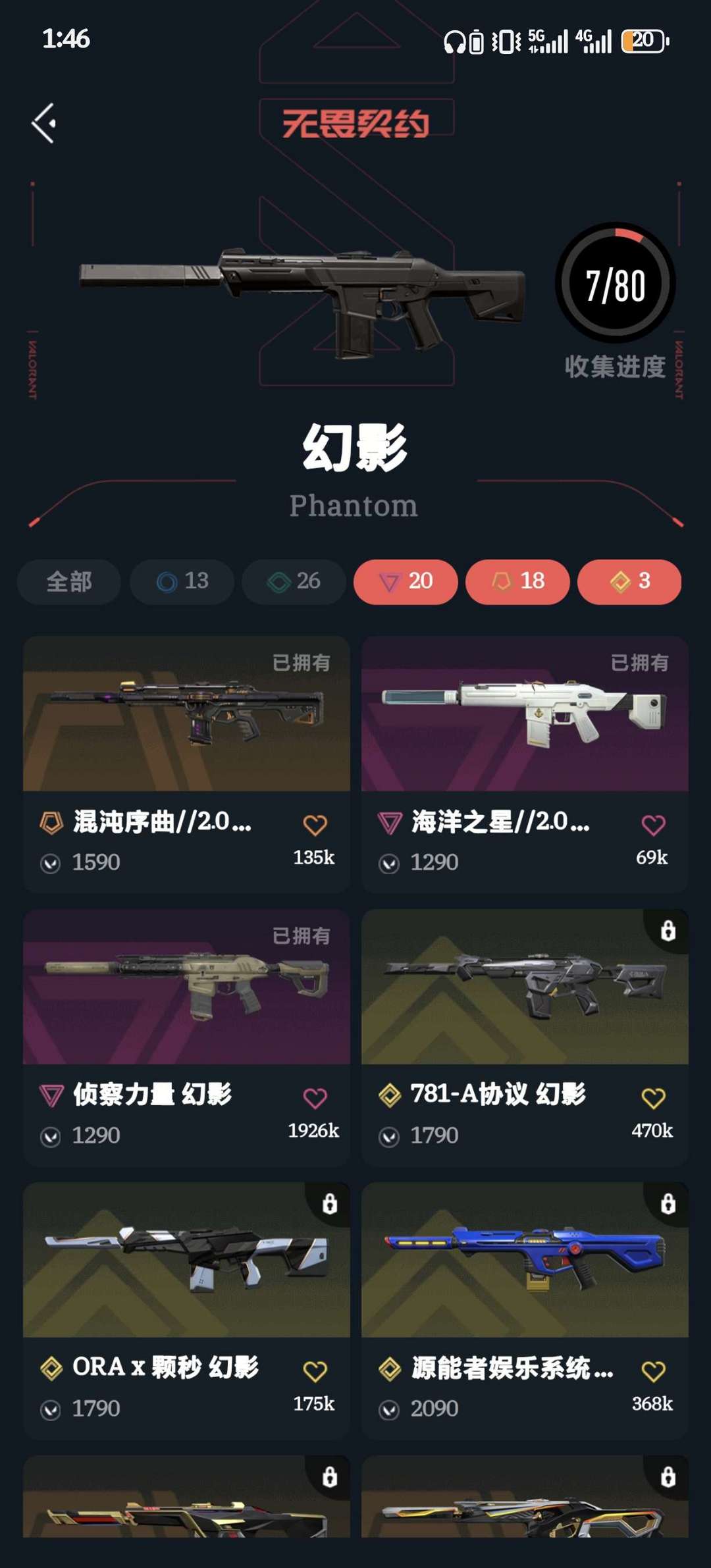Select the gold rarity filter showing 3
The image size is (711, 1568).
click(x=629, y=582)
